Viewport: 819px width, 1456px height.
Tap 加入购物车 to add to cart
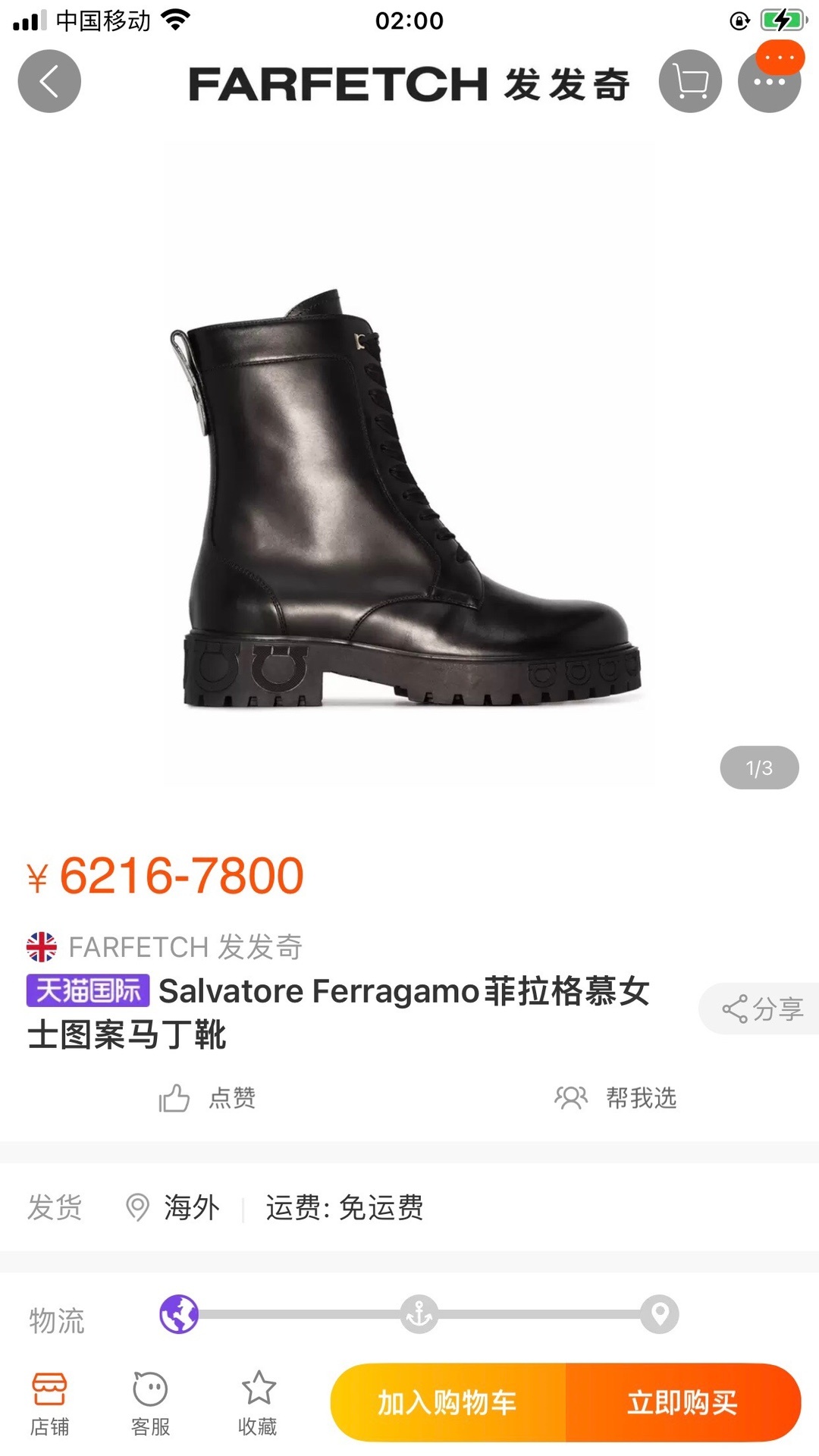coord(448,1402)
